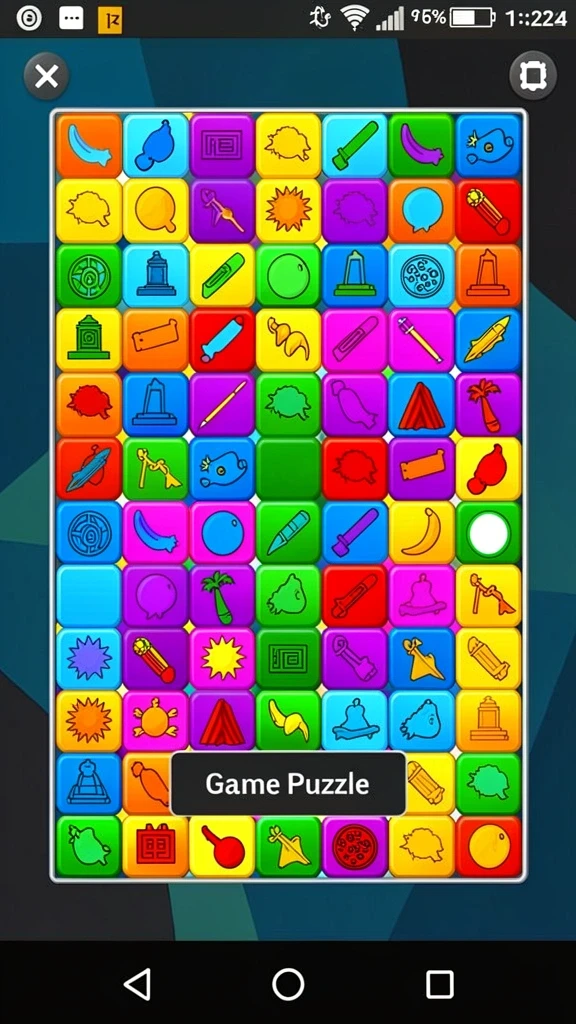576x1024 pixels.
Task: Tap the purple maze tile
Action: 222,145
